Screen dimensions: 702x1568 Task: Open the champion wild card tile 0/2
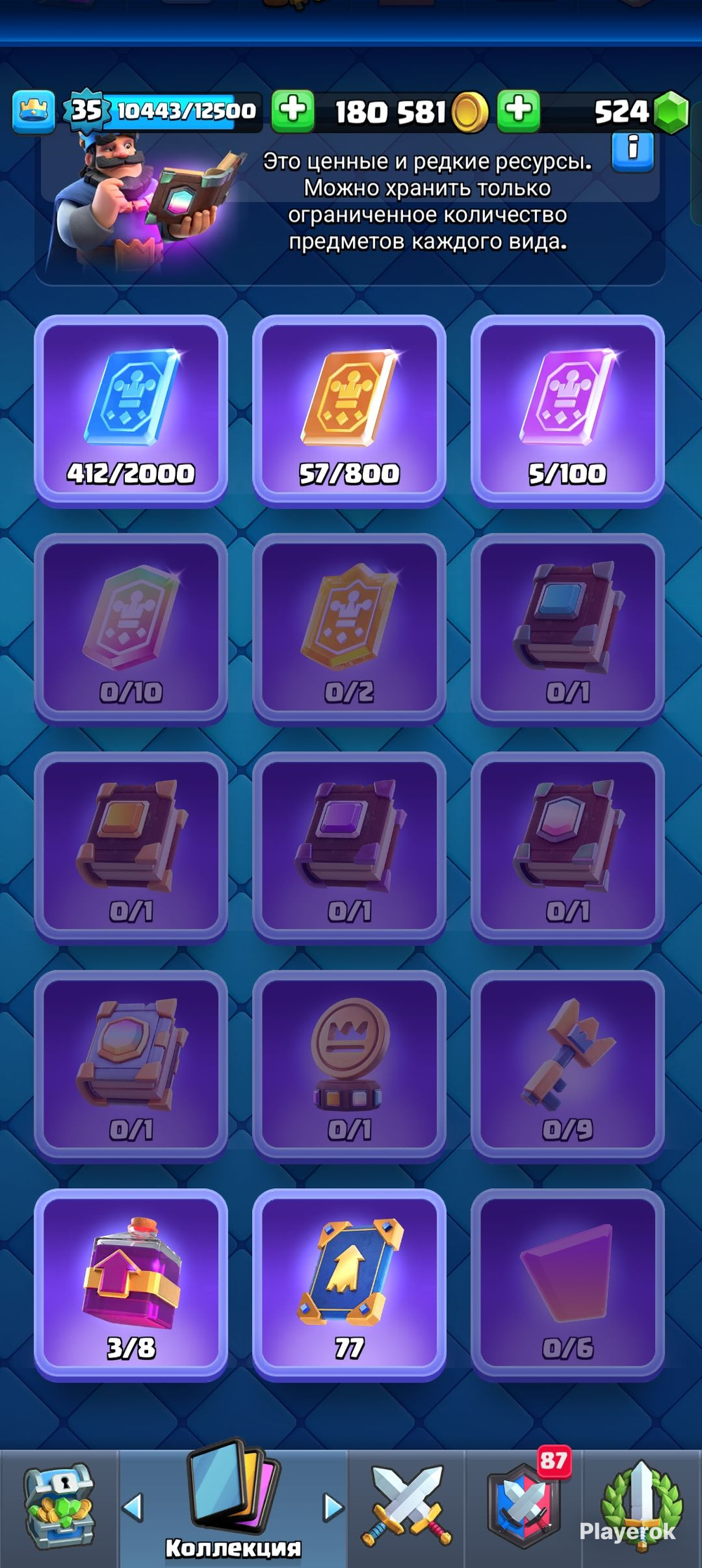(x=350, y=629)
